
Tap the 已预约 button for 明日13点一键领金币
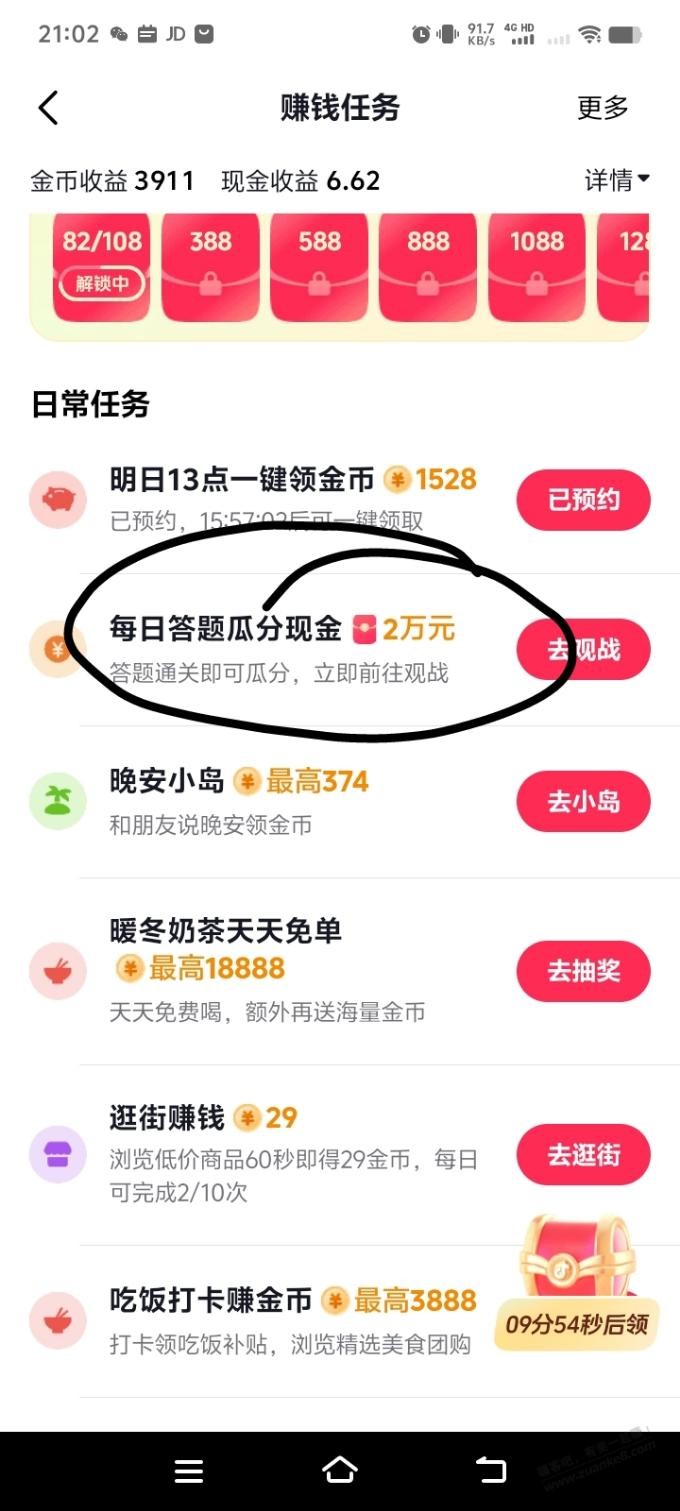(x=583, y=499)
